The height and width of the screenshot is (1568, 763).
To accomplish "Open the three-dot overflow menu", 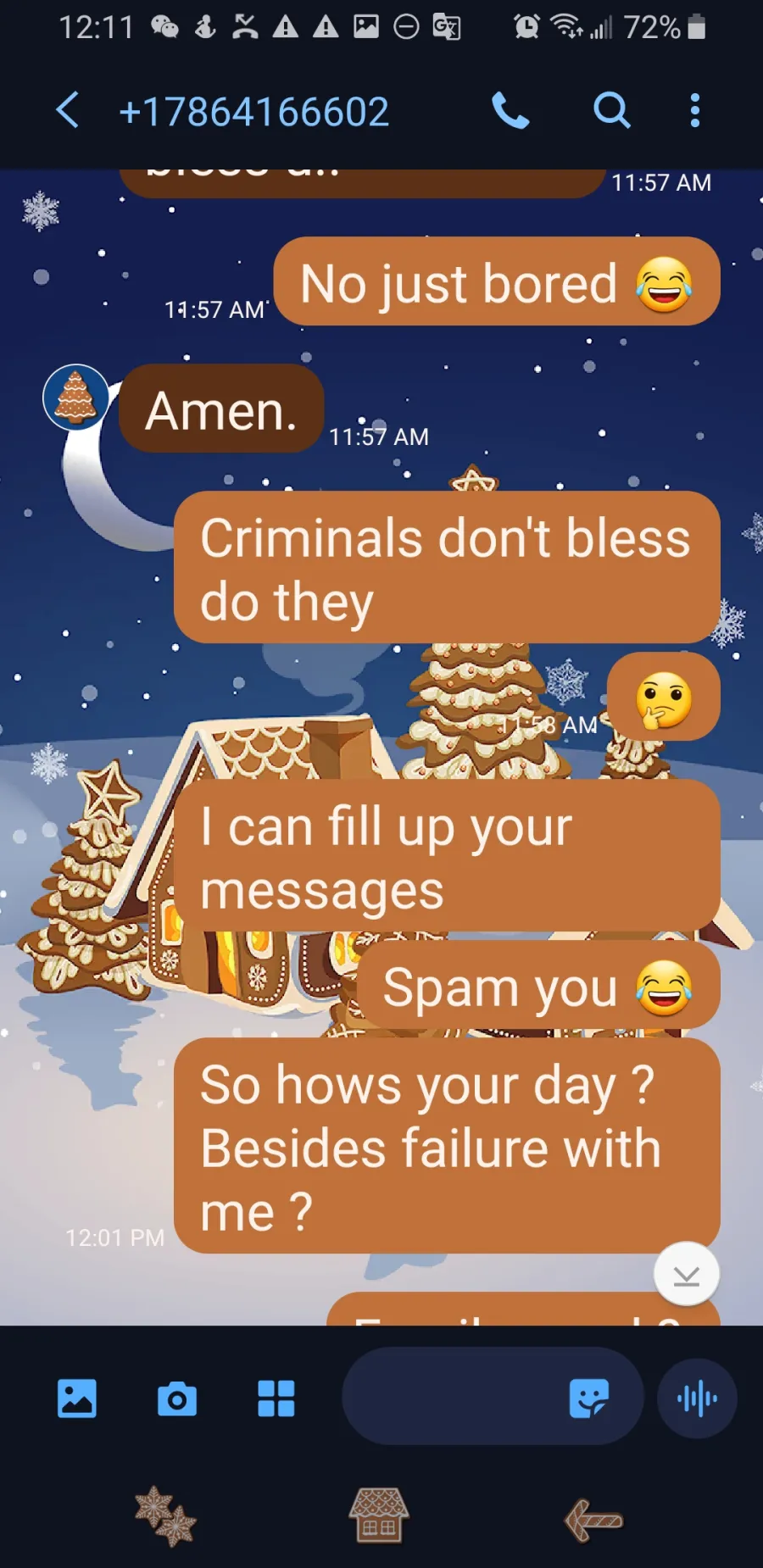I will pyautogui.click(x=695, y=111).
